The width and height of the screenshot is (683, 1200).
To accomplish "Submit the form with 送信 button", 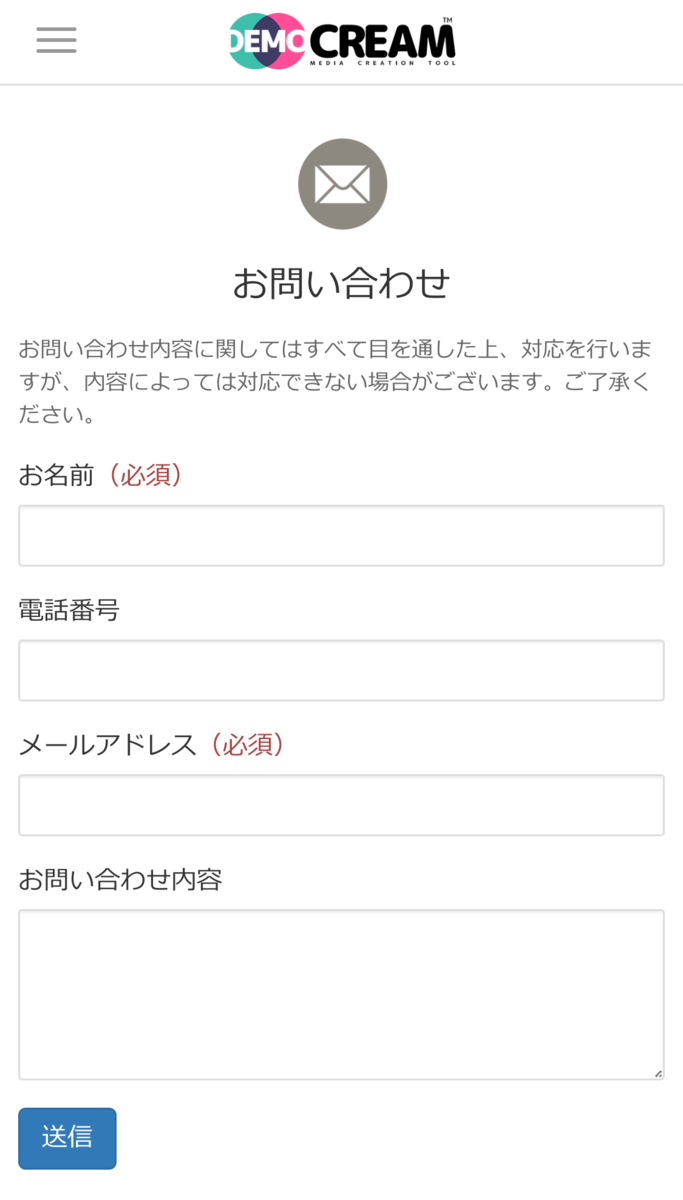I will pos(67,1138).
